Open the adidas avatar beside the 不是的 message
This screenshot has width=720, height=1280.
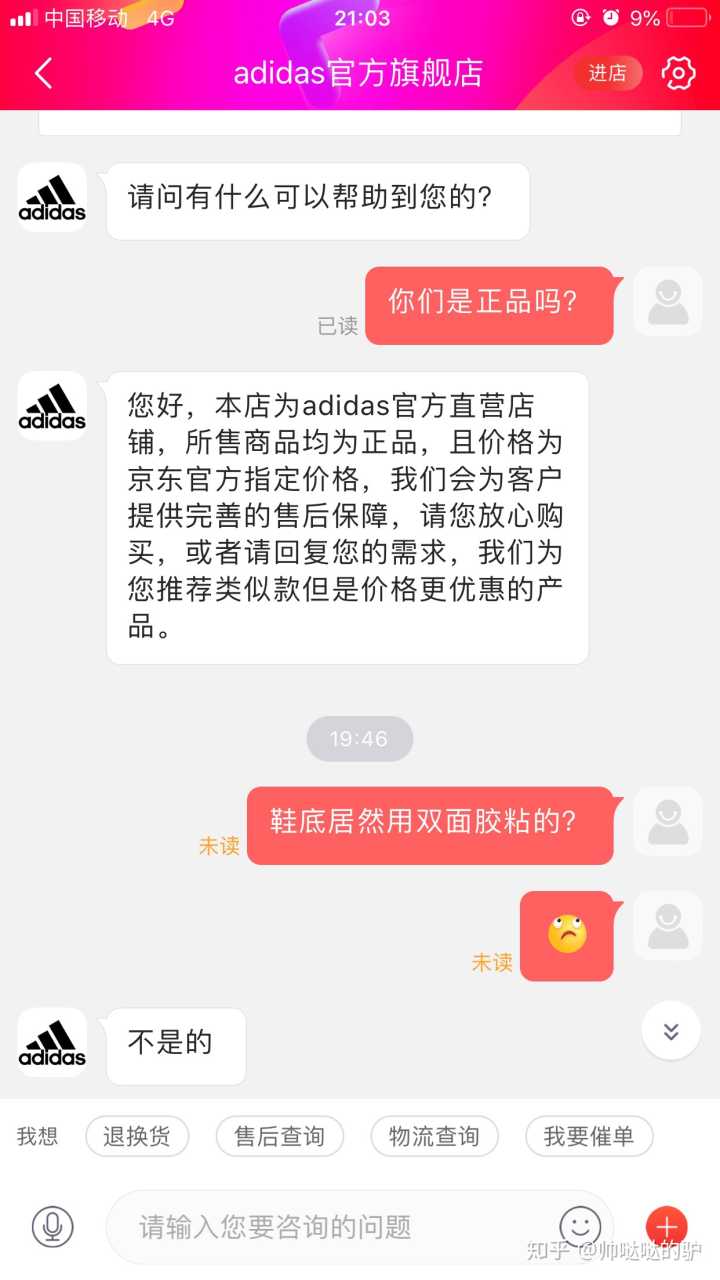52,1042
